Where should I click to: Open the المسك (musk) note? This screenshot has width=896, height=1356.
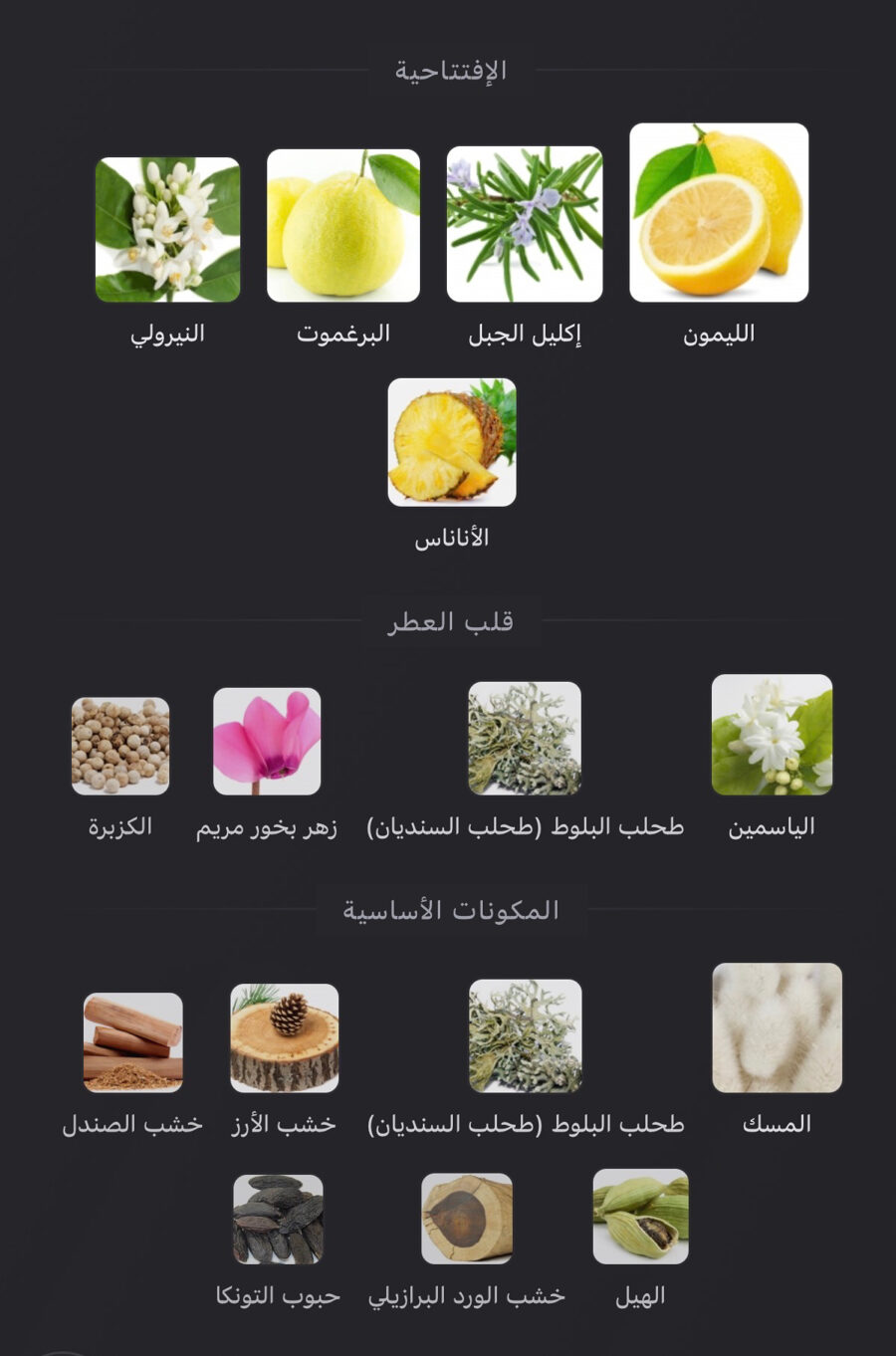point(777,1027)
